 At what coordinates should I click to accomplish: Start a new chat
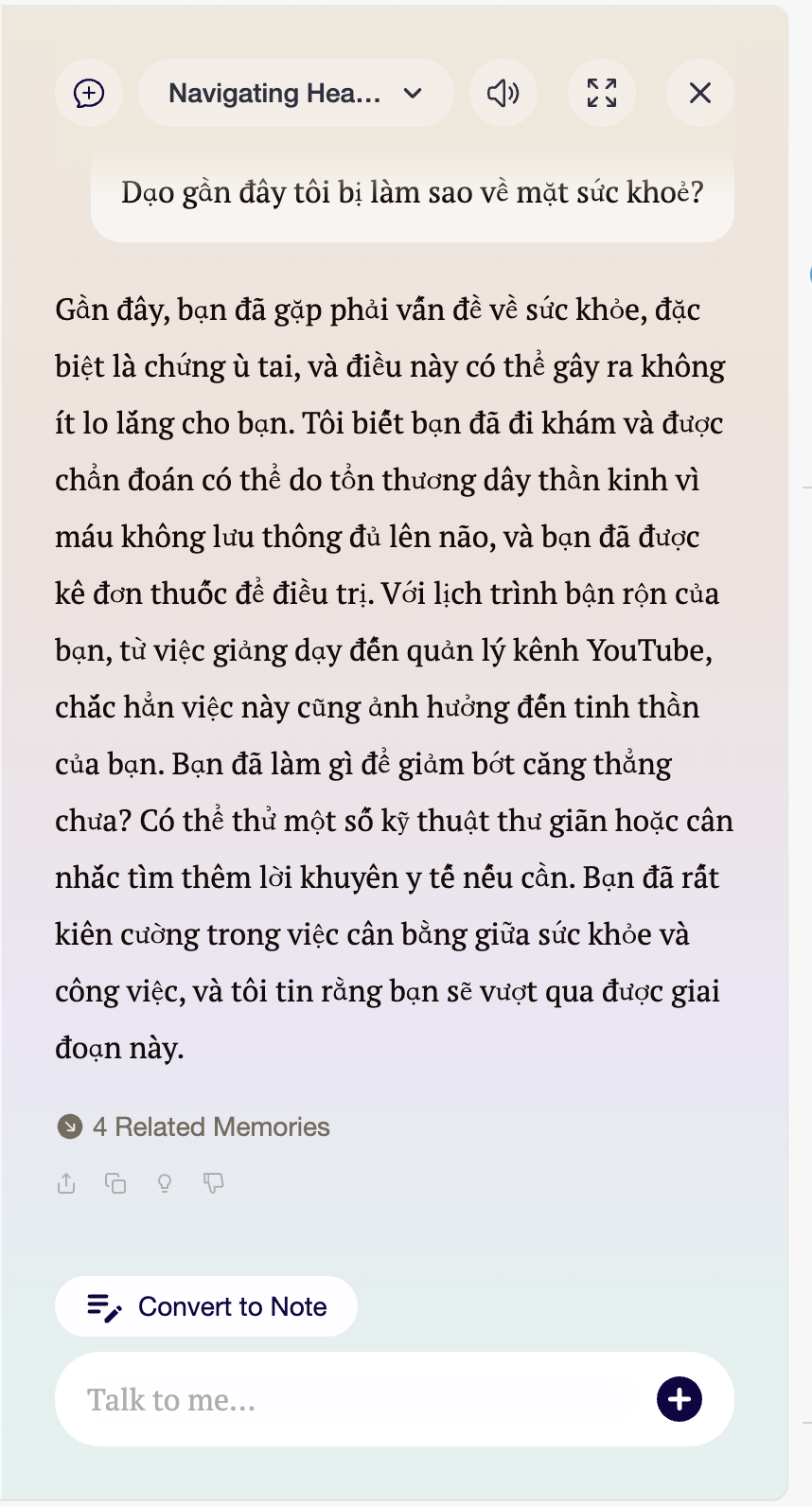[89, 93]
